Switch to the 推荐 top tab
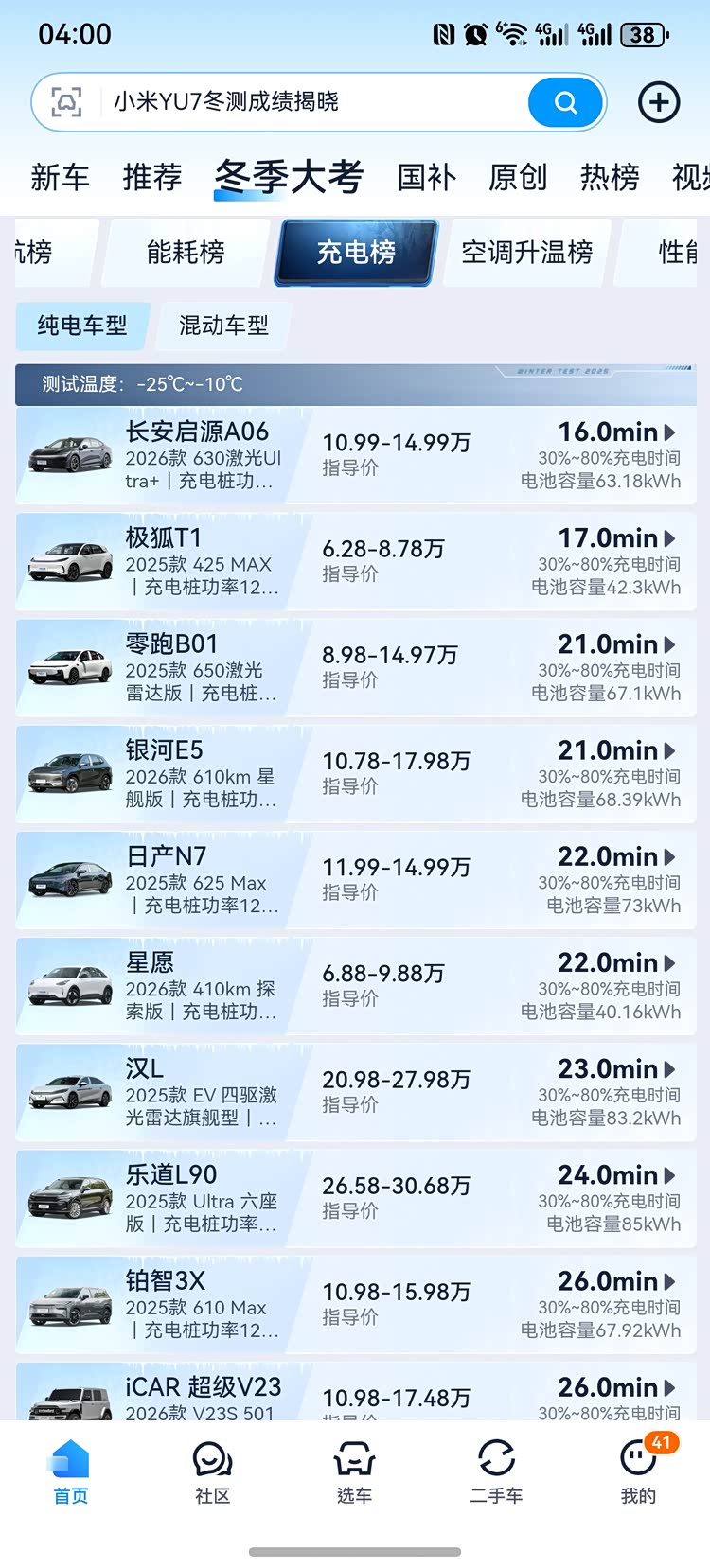This screenshot has width=710, height=1568. click(x=151, y=177)
